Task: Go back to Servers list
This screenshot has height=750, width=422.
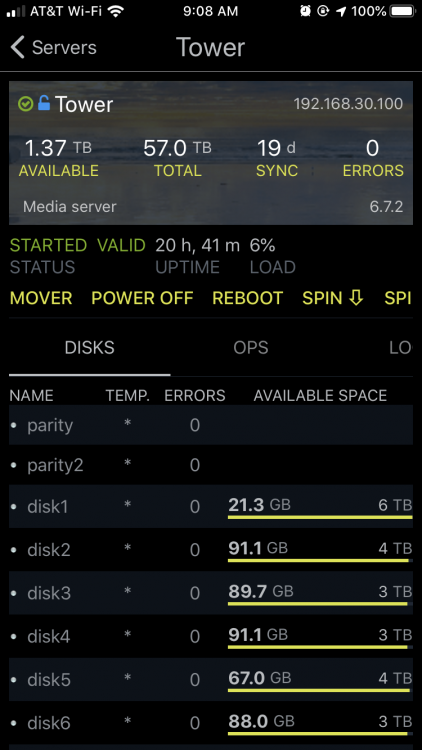Action: pos(53,48)
